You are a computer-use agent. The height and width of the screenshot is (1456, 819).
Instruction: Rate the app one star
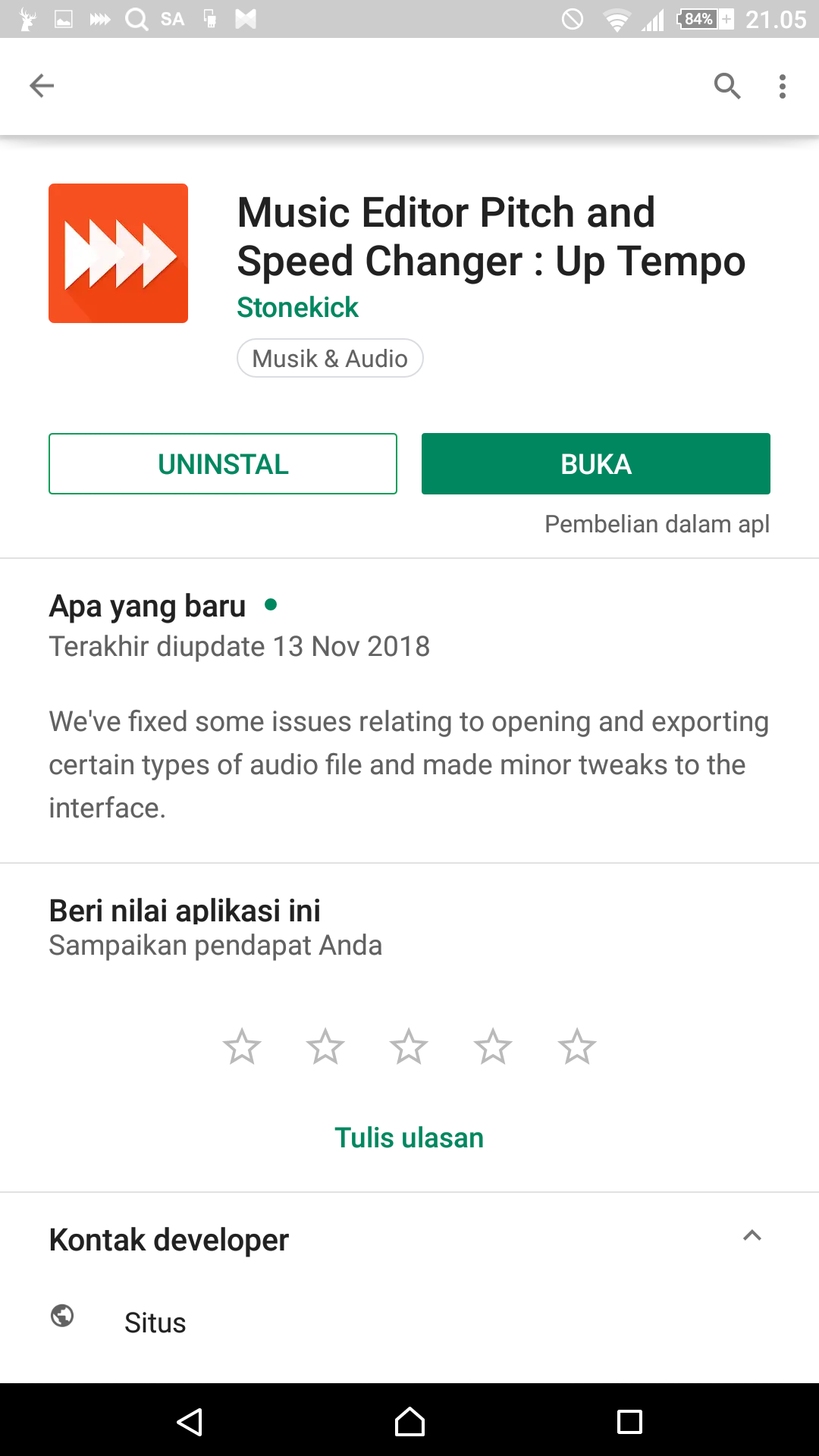click(242, 1047)
